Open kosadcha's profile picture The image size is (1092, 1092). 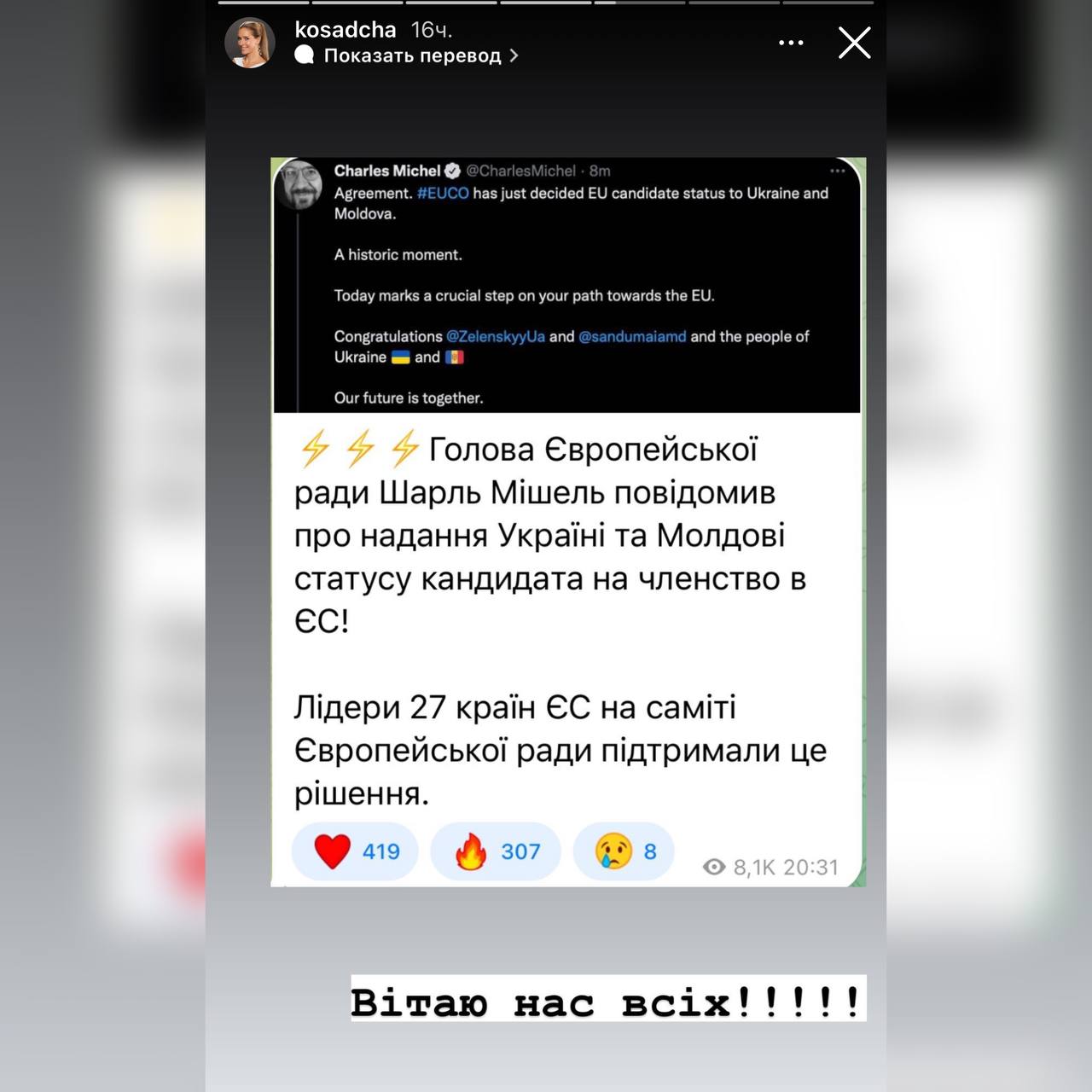[250, 43]
